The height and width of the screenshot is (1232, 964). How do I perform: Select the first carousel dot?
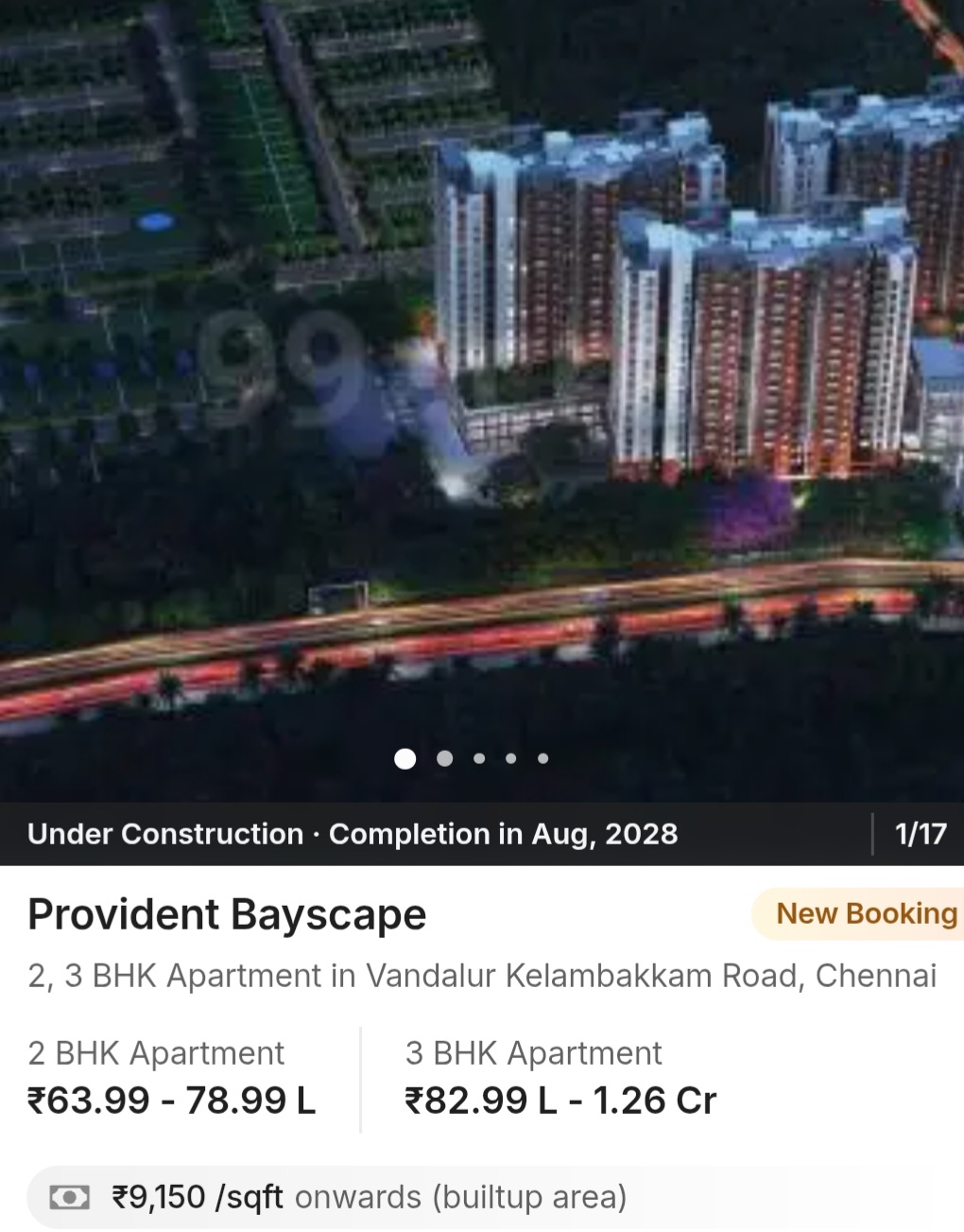click(405, 759)
